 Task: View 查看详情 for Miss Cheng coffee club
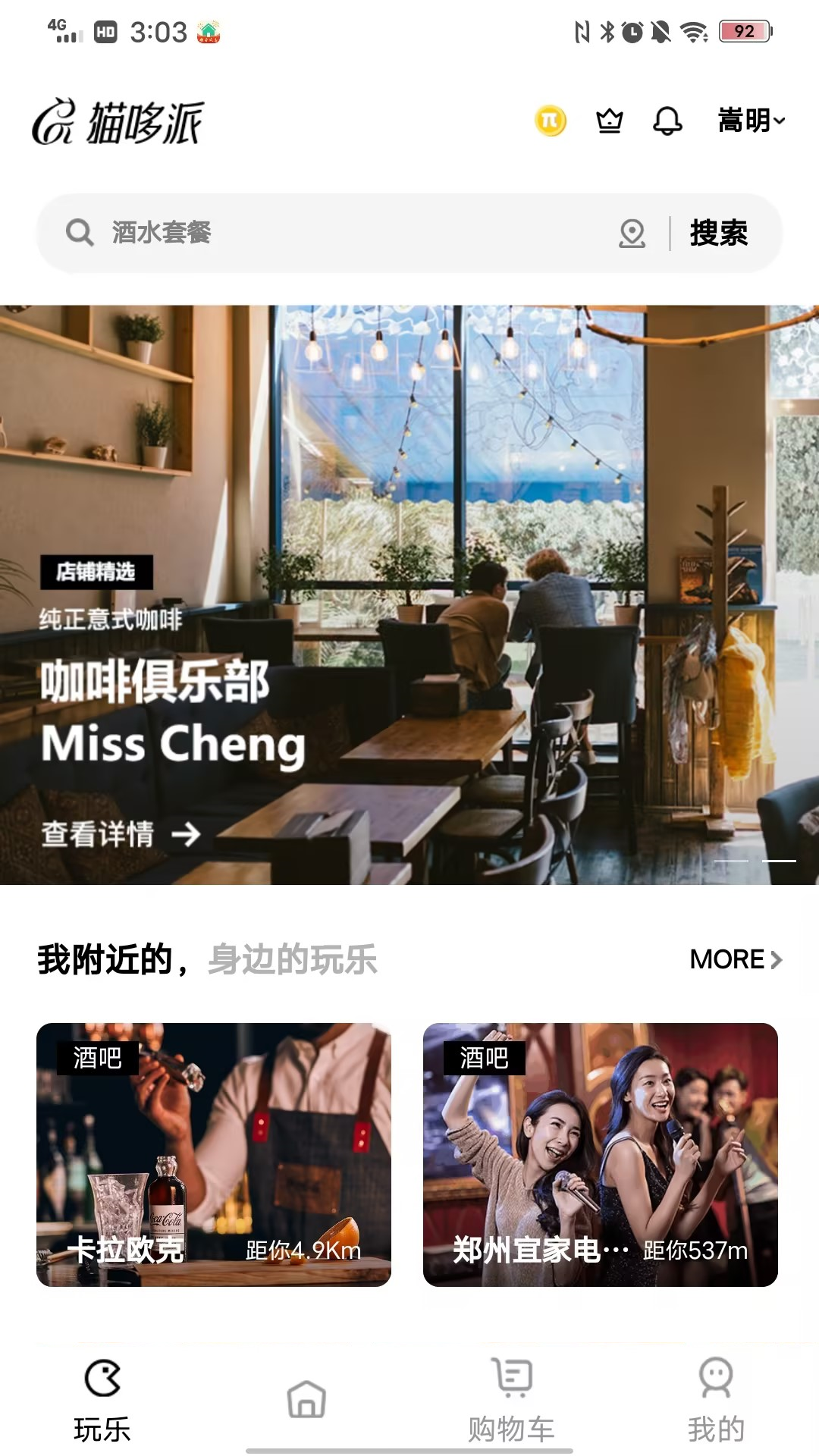point(121,834)
